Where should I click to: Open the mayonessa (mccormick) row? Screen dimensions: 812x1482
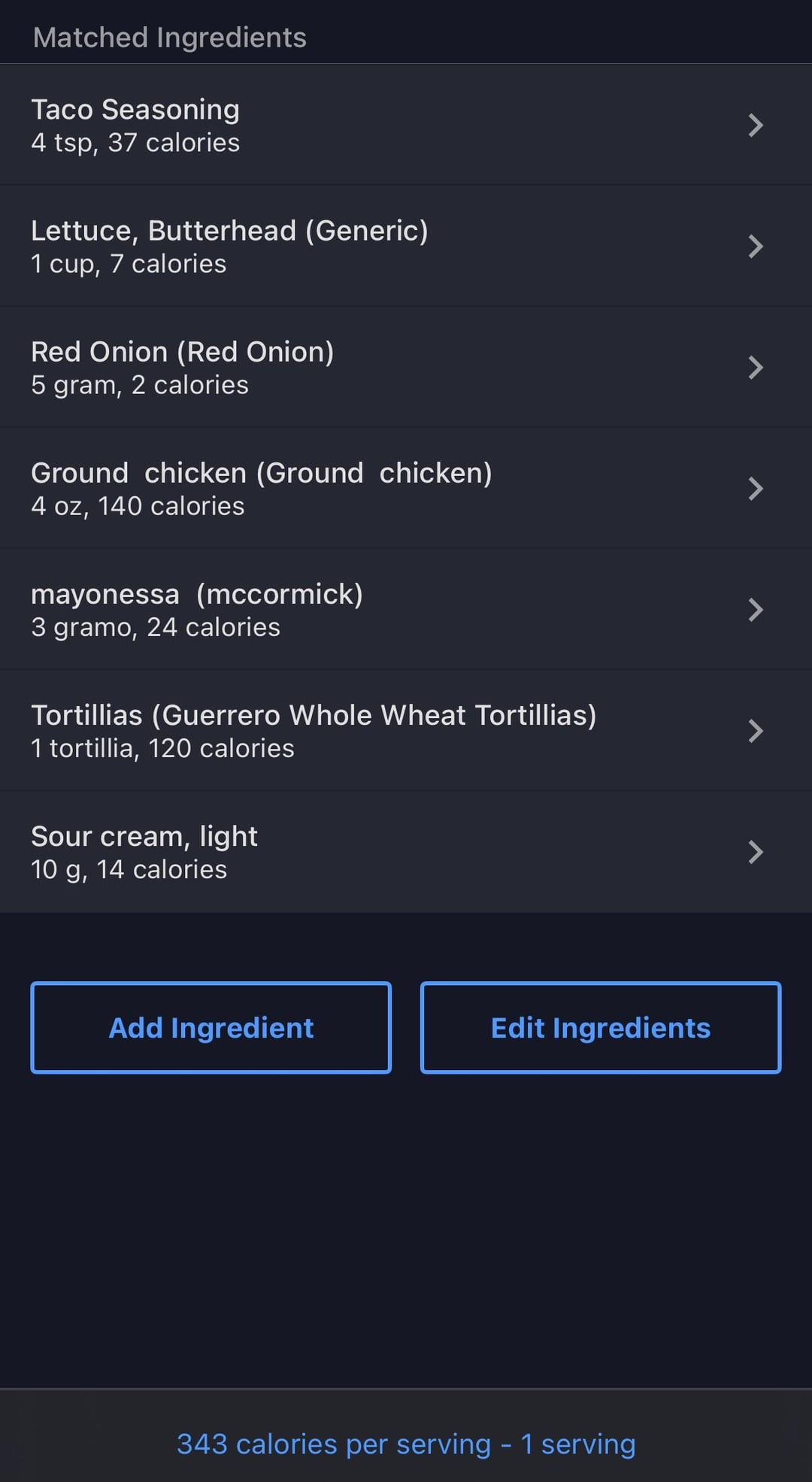406,609
